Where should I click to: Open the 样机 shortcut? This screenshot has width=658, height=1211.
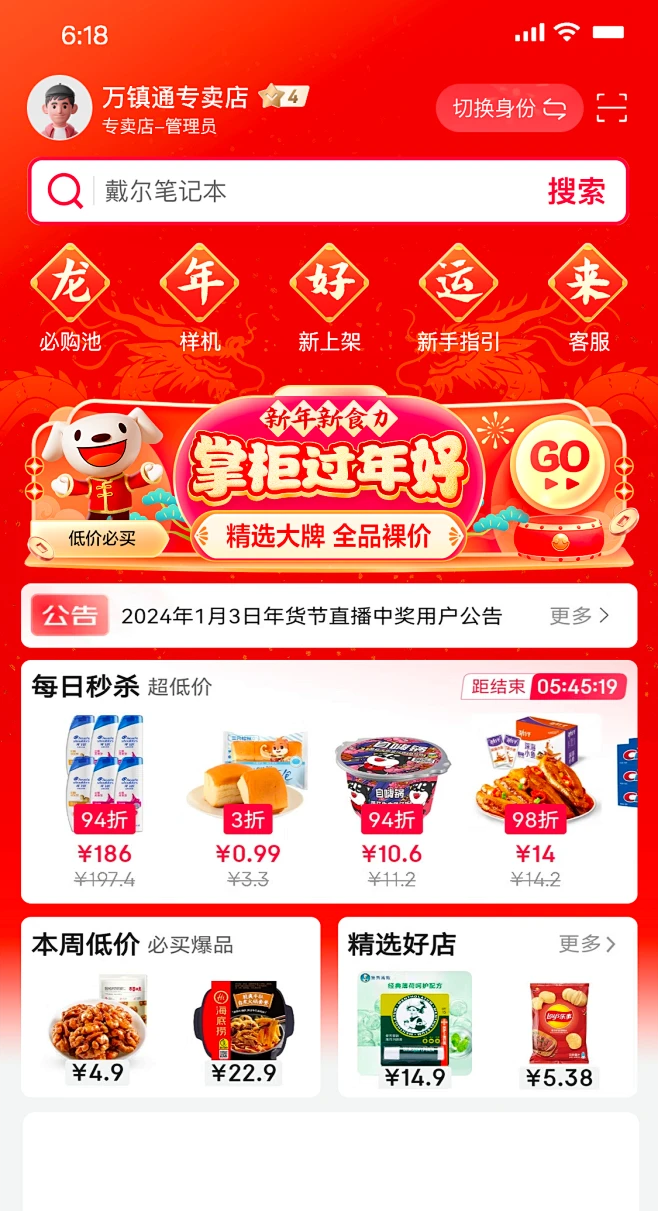[x=199, y=297]
